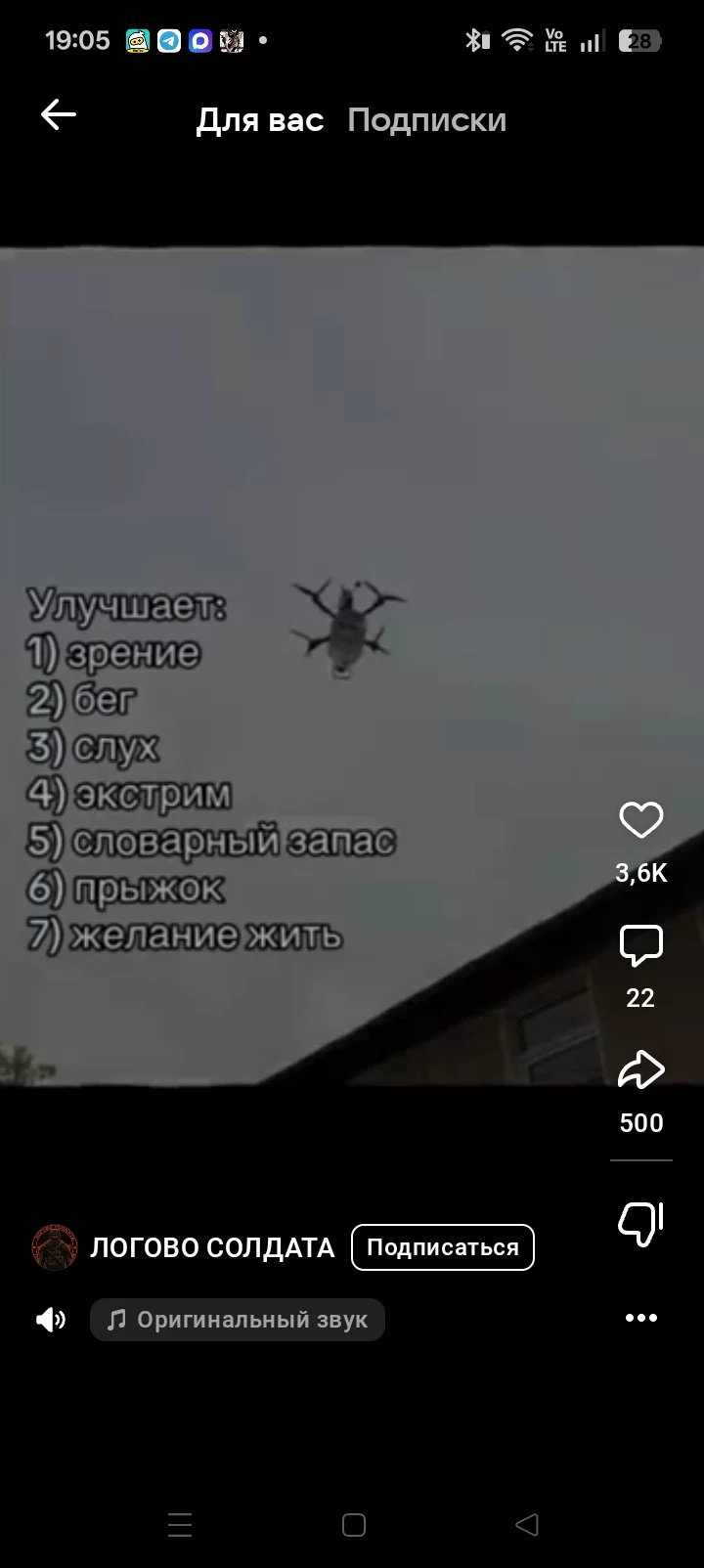
Task: Share this video
Action: [x=641, y=1070]
